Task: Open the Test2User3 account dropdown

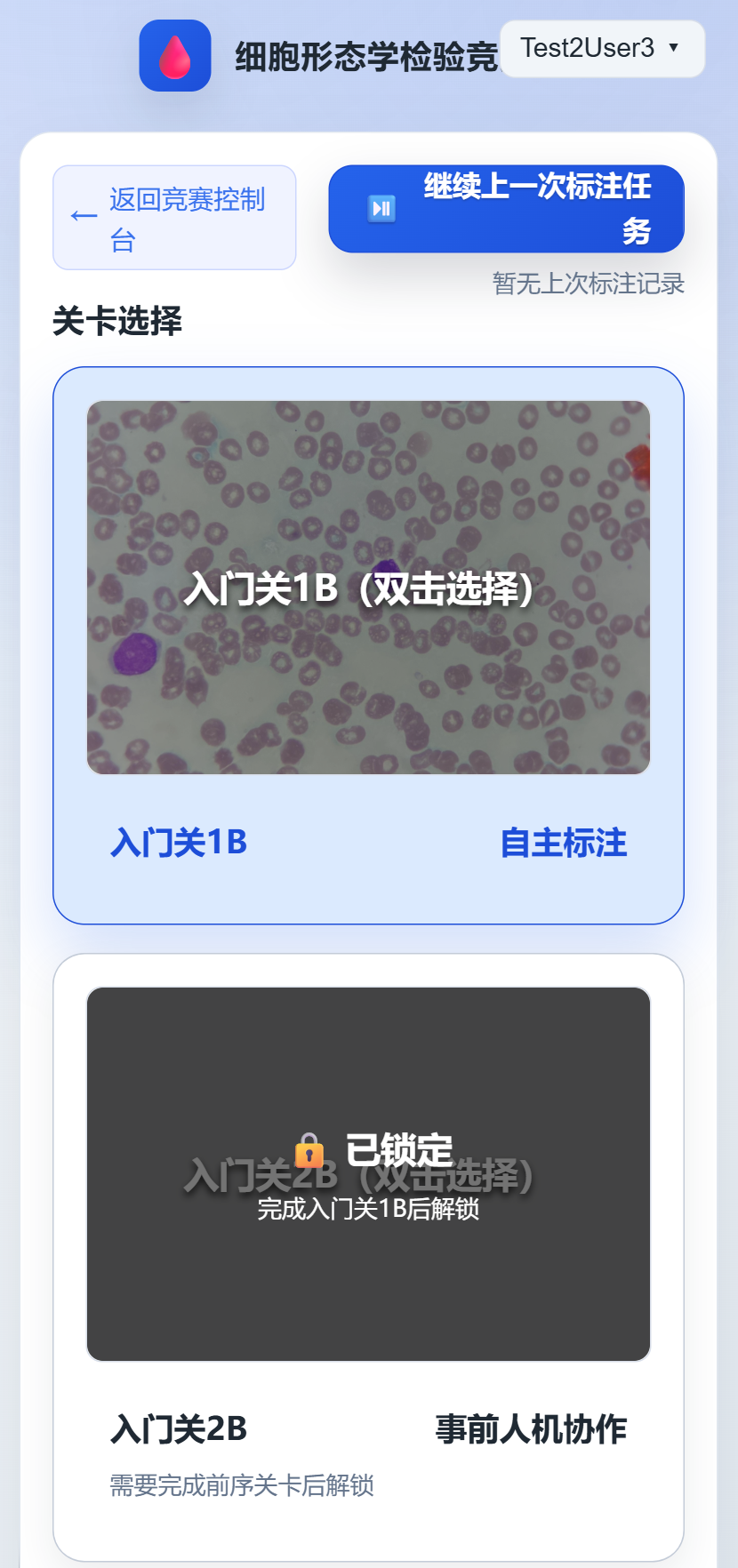Action: pos(602,49)
